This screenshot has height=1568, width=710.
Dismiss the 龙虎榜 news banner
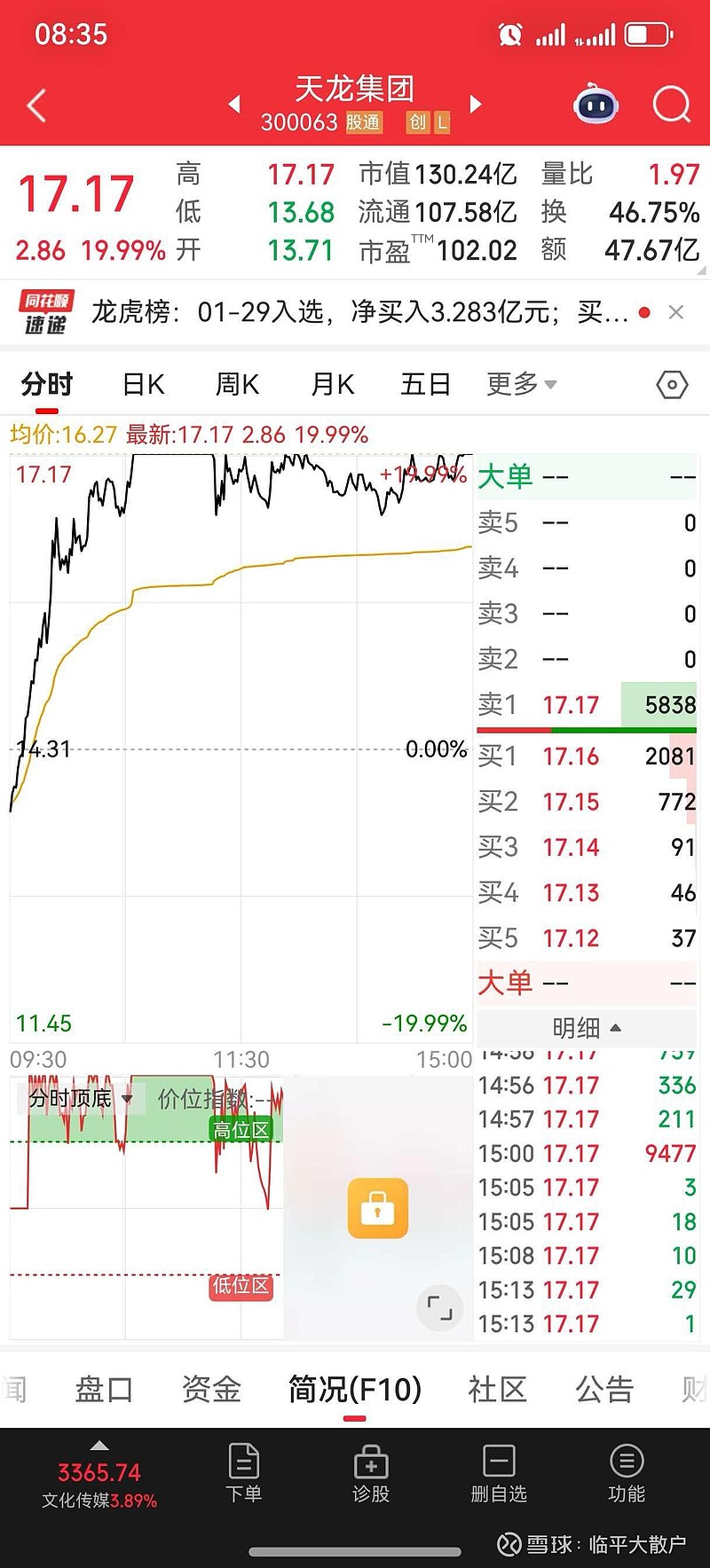[x=676, y=312]
